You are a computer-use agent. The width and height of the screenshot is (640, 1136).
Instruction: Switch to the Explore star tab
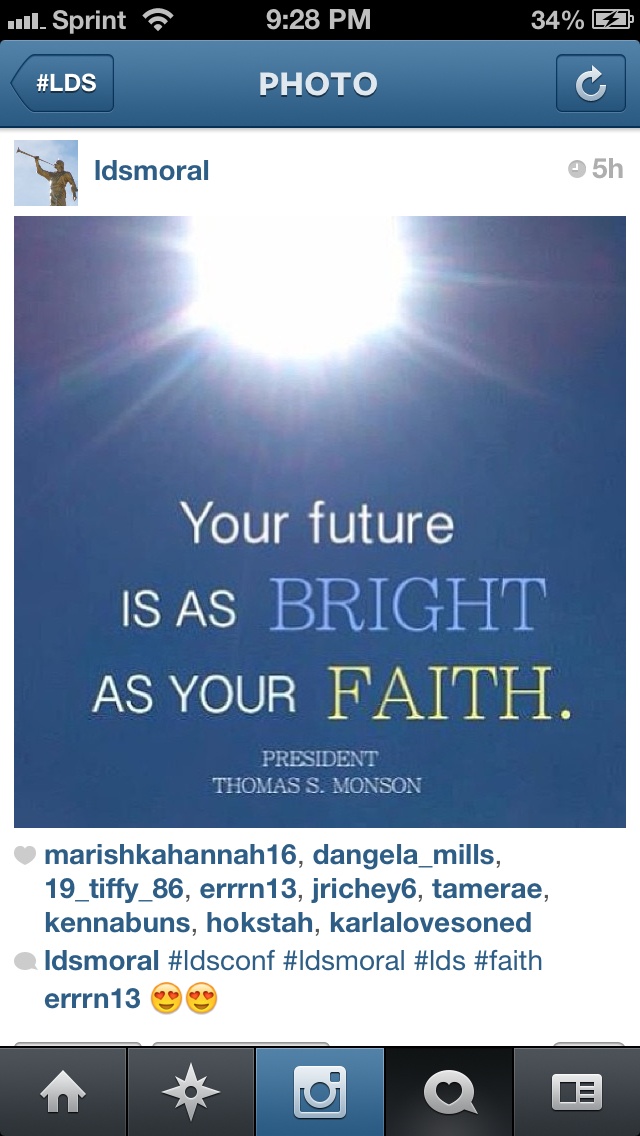191,1091
